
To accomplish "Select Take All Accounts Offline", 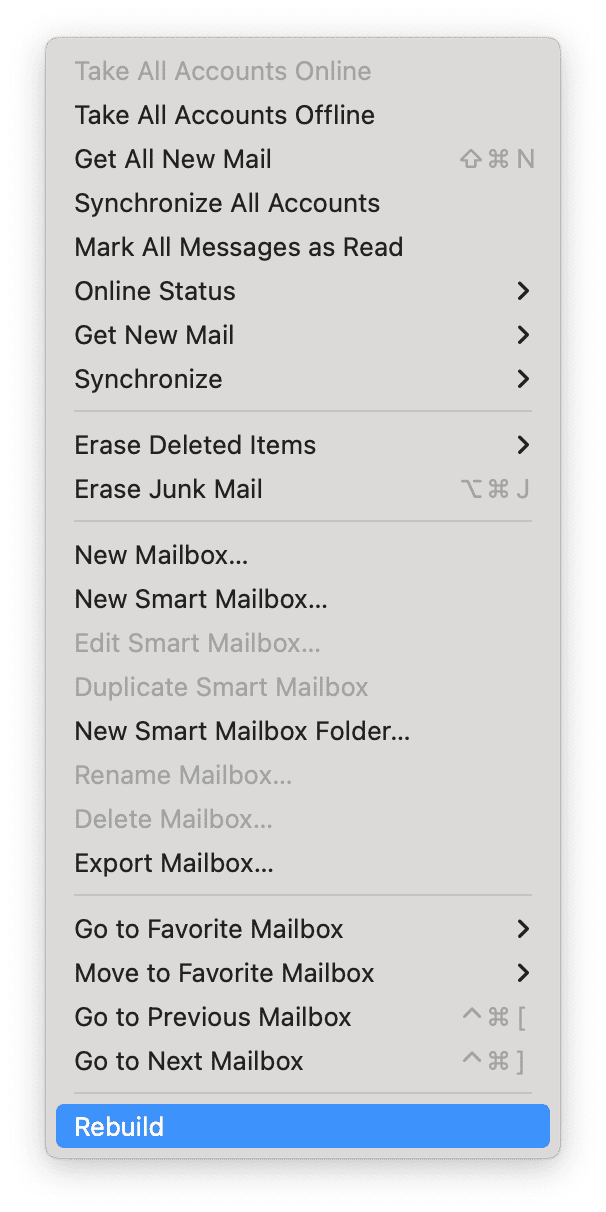I will (x=224, y=115).
